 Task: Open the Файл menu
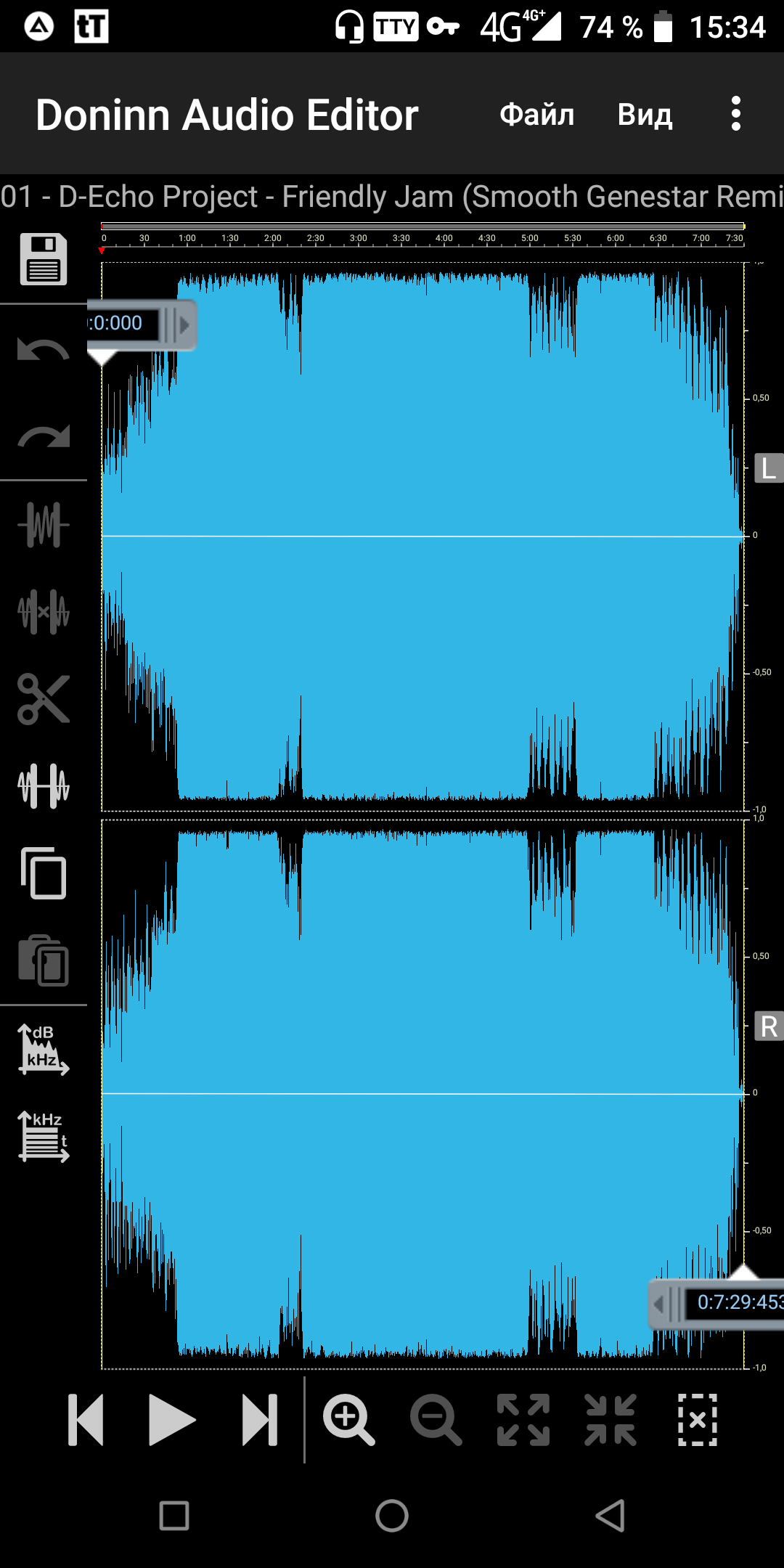[536, 115]
